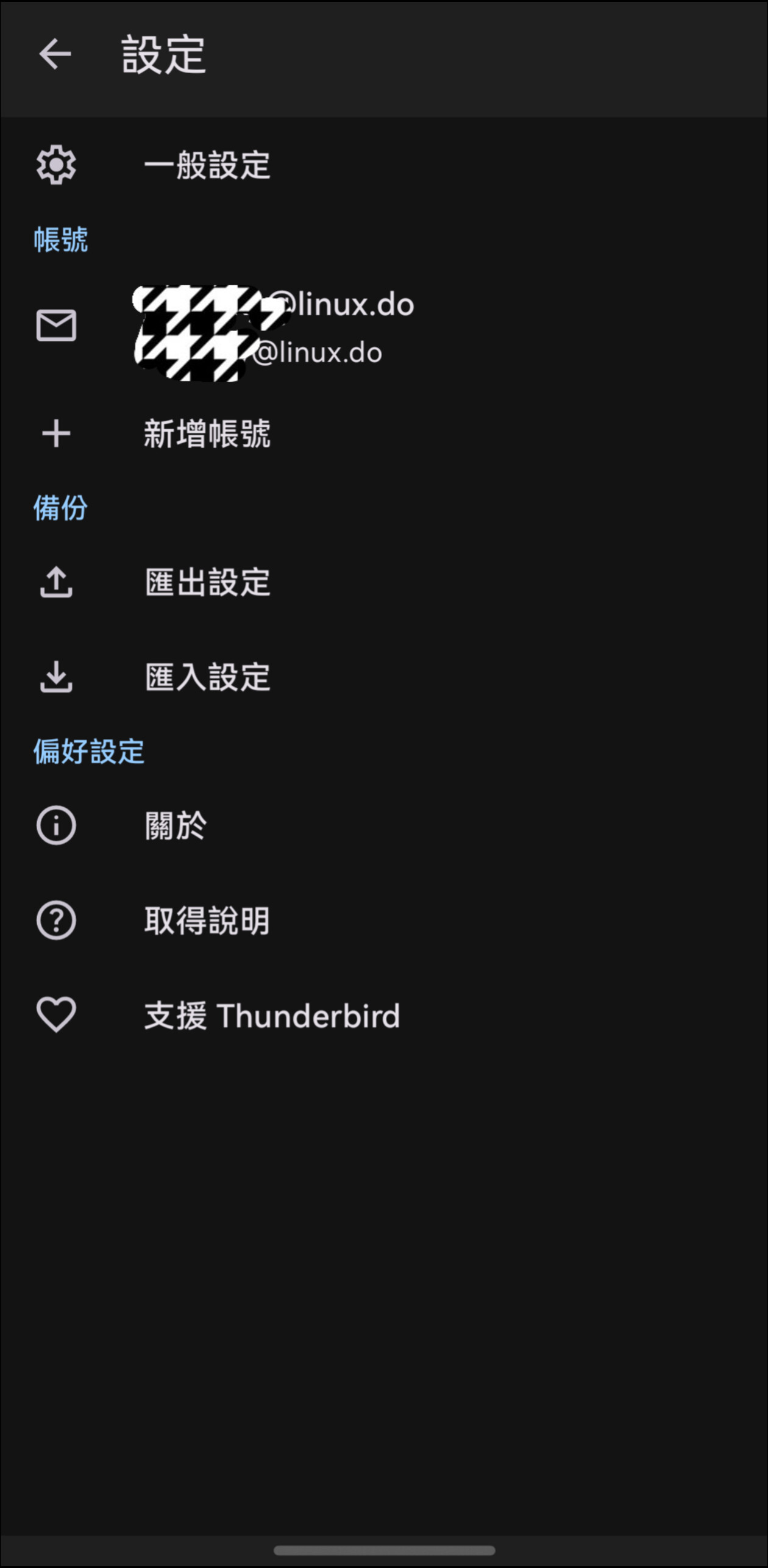The height and width of the screenshot is (1568, 768).
Task: Select 匯出設定 to export settings
Action: pyautogui.click(x=384, y=582)
